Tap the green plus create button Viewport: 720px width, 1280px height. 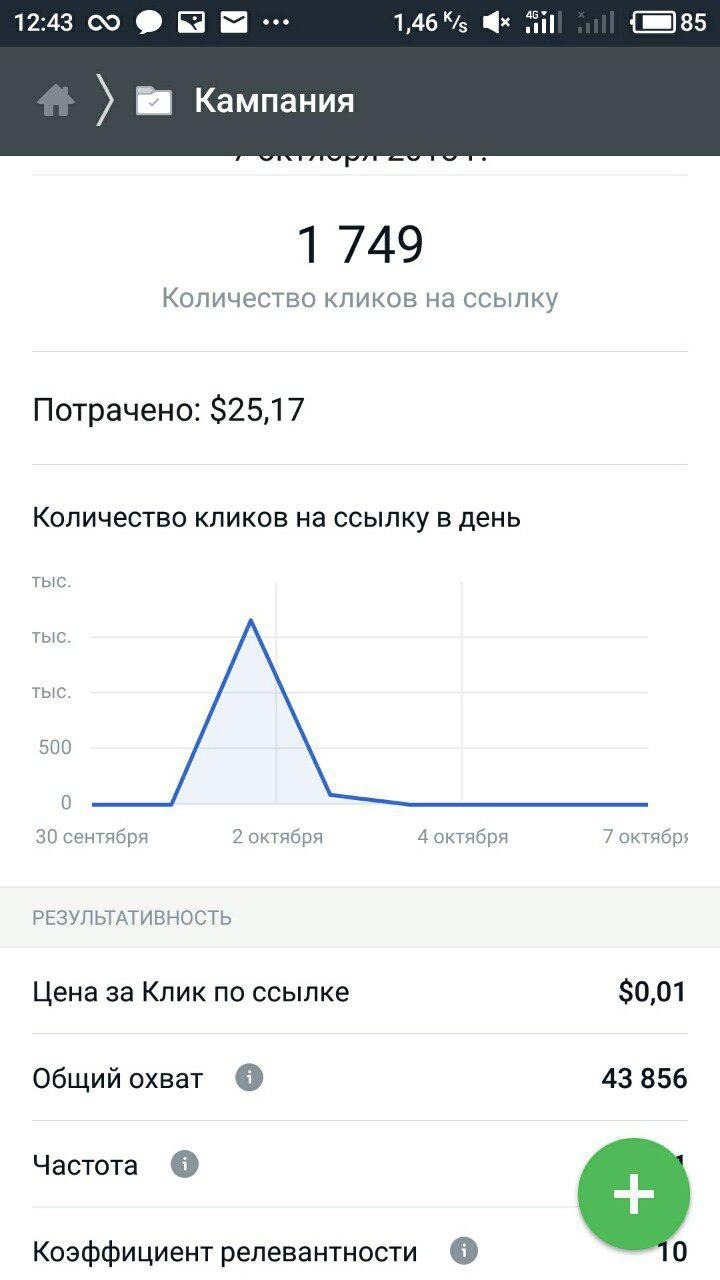tap(634, 1194)
